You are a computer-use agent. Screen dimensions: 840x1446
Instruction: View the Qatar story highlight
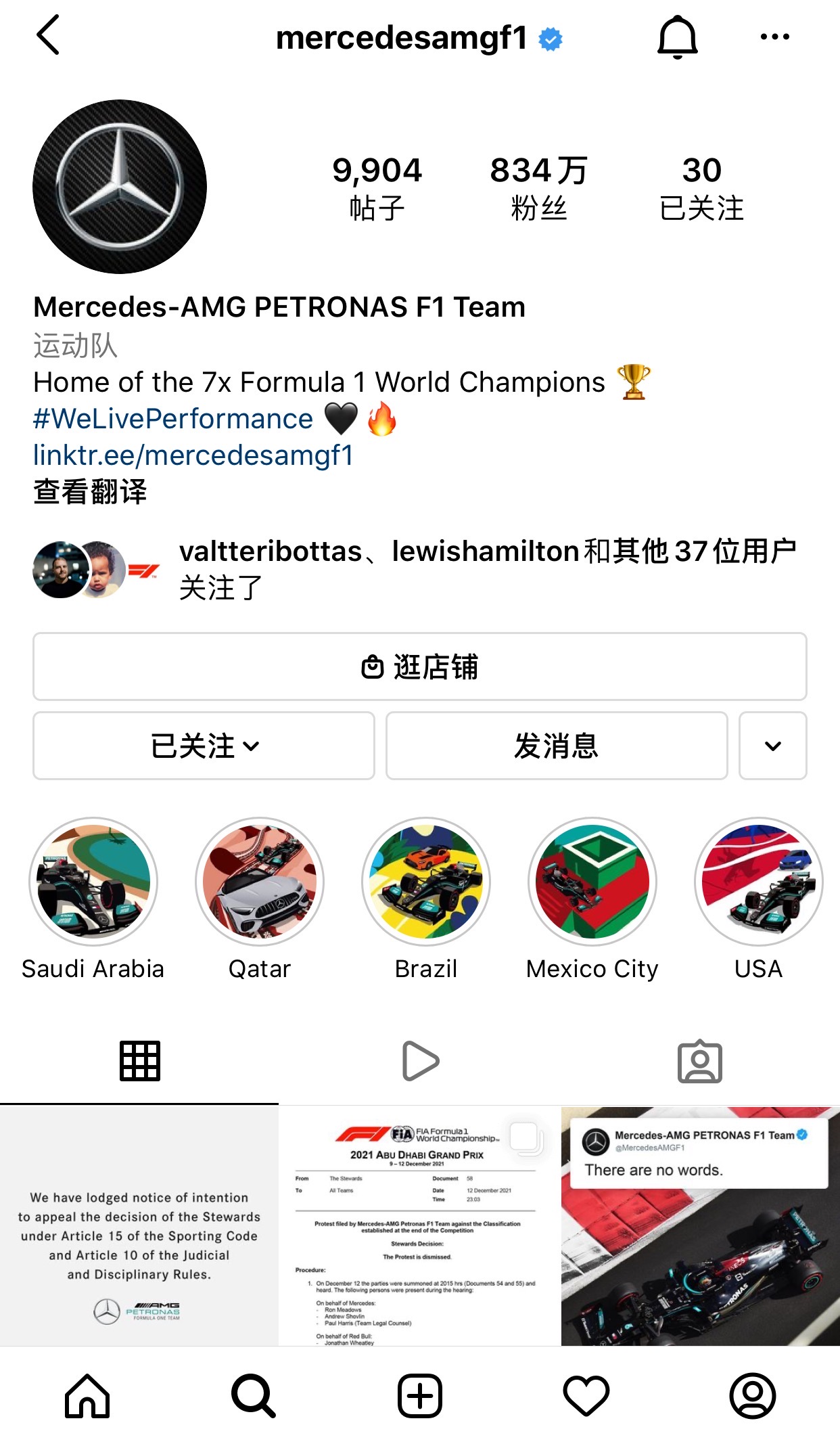click(260, 882)
